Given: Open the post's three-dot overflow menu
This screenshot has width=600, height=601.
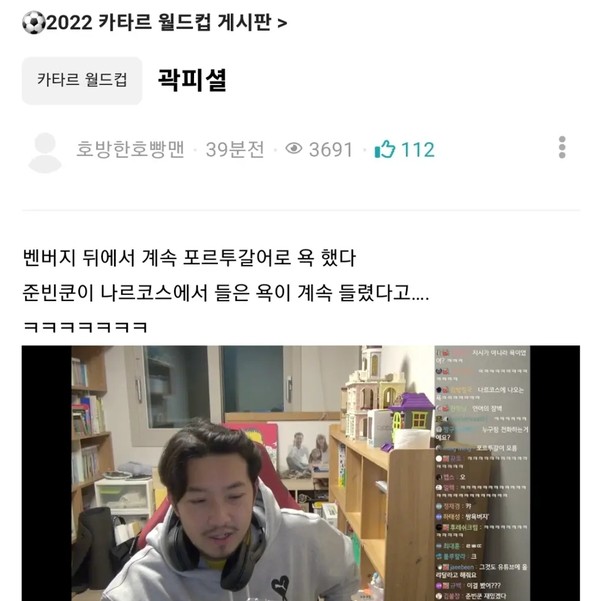Looking at the screenshot, I should point(563,148).
